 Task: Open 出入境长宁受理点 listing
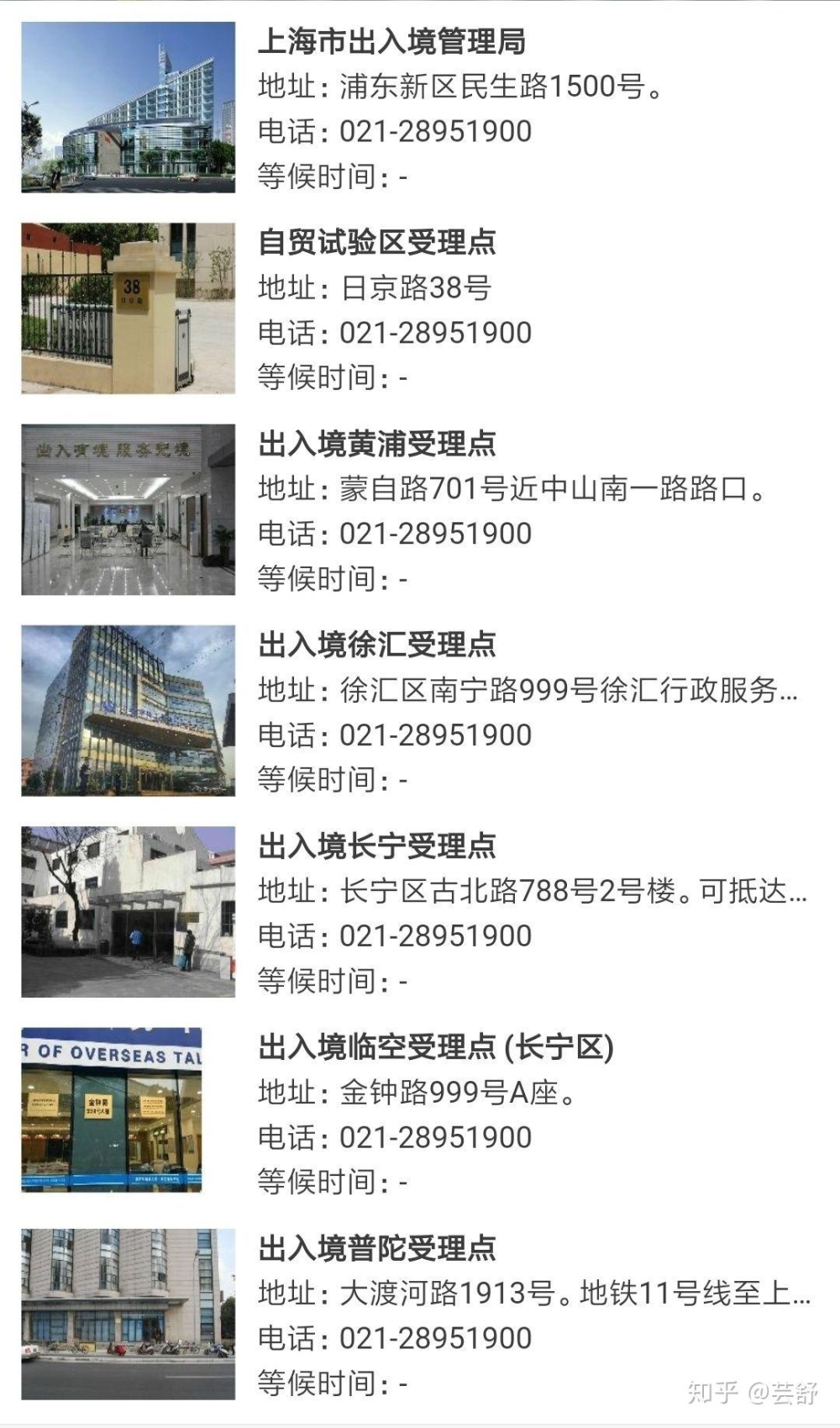click(x=420, y=912)
